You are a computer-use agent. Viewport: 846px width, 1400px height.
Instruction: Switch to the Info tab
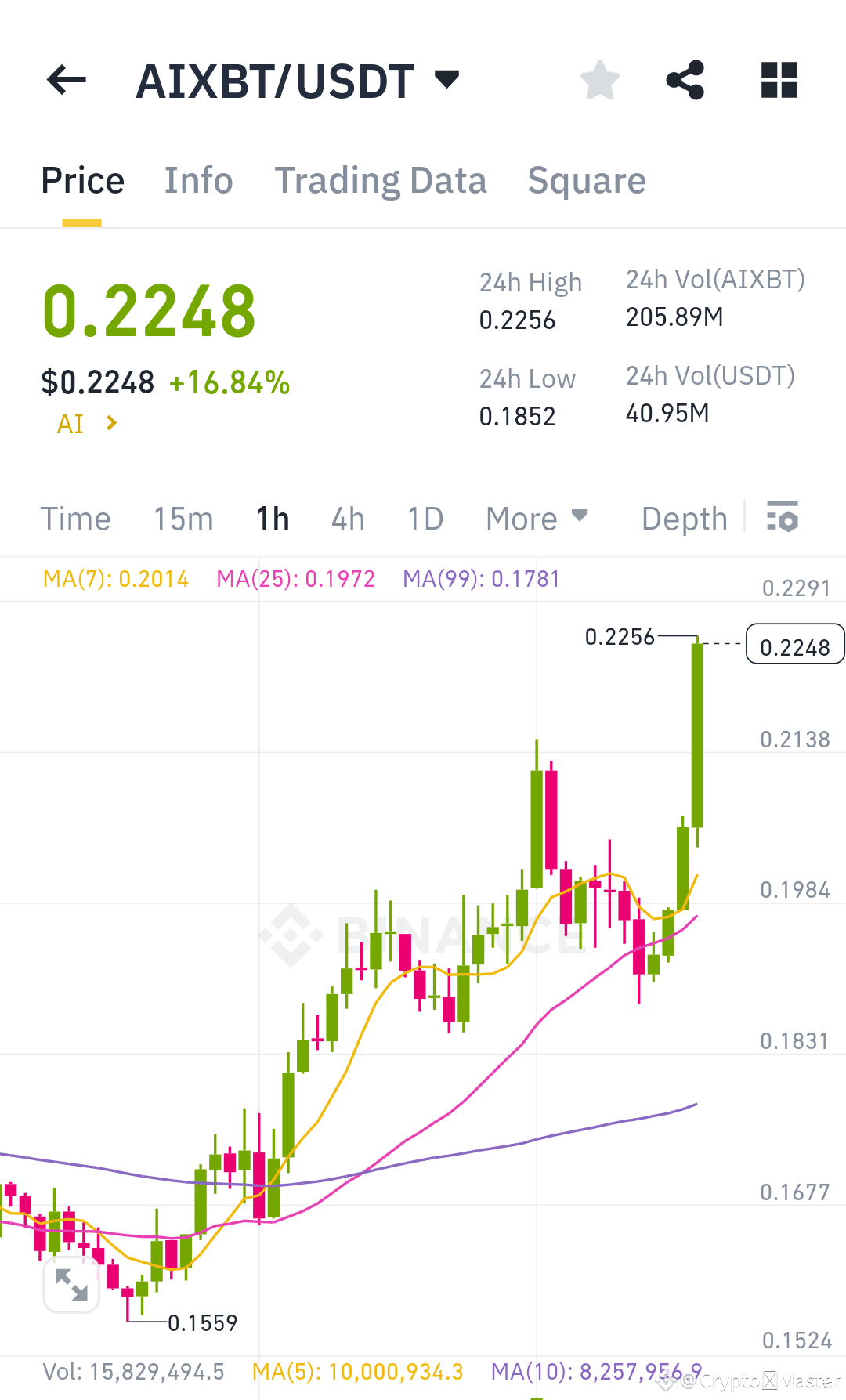[x=198, y=180]
